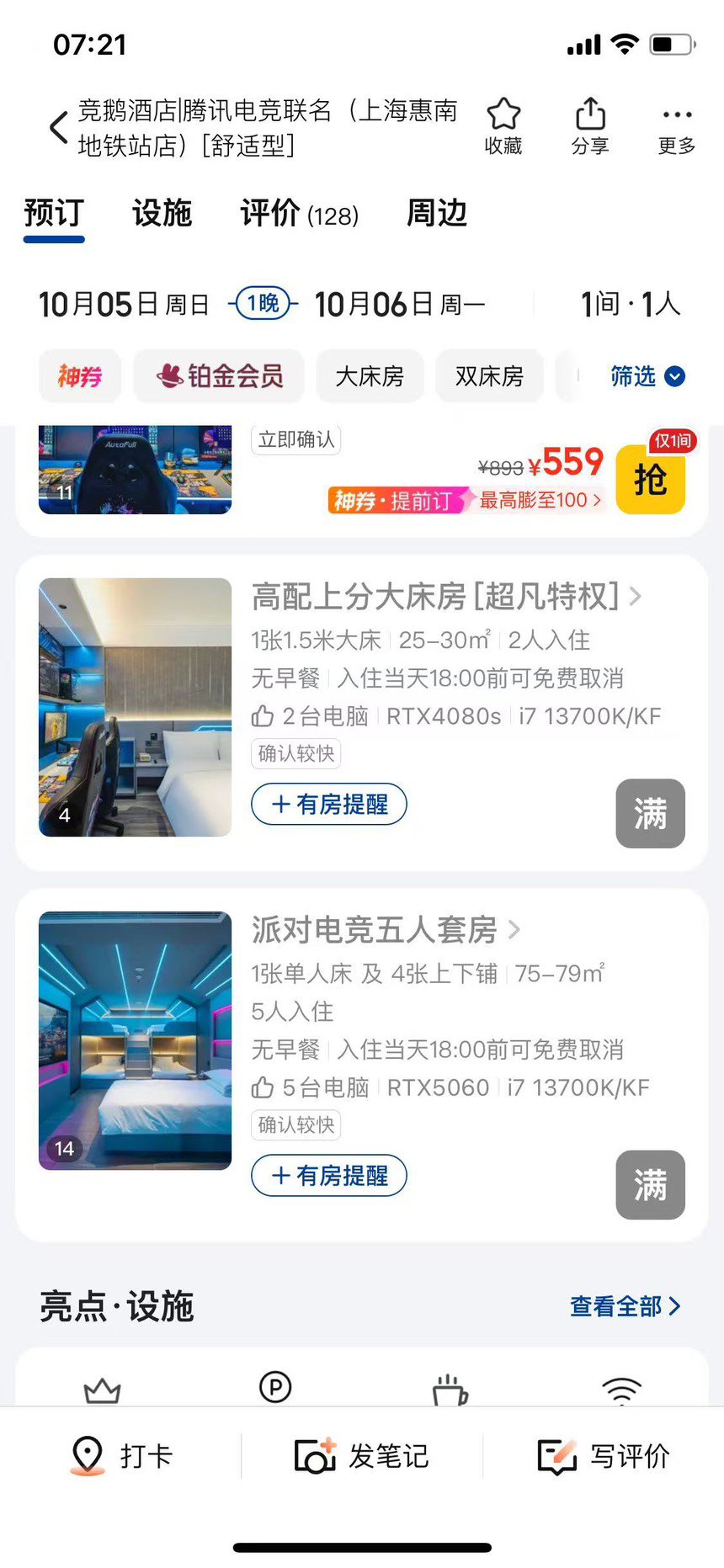Go back from the hotel page
Screen dimensions: 724x1568
tap(59, 128)
